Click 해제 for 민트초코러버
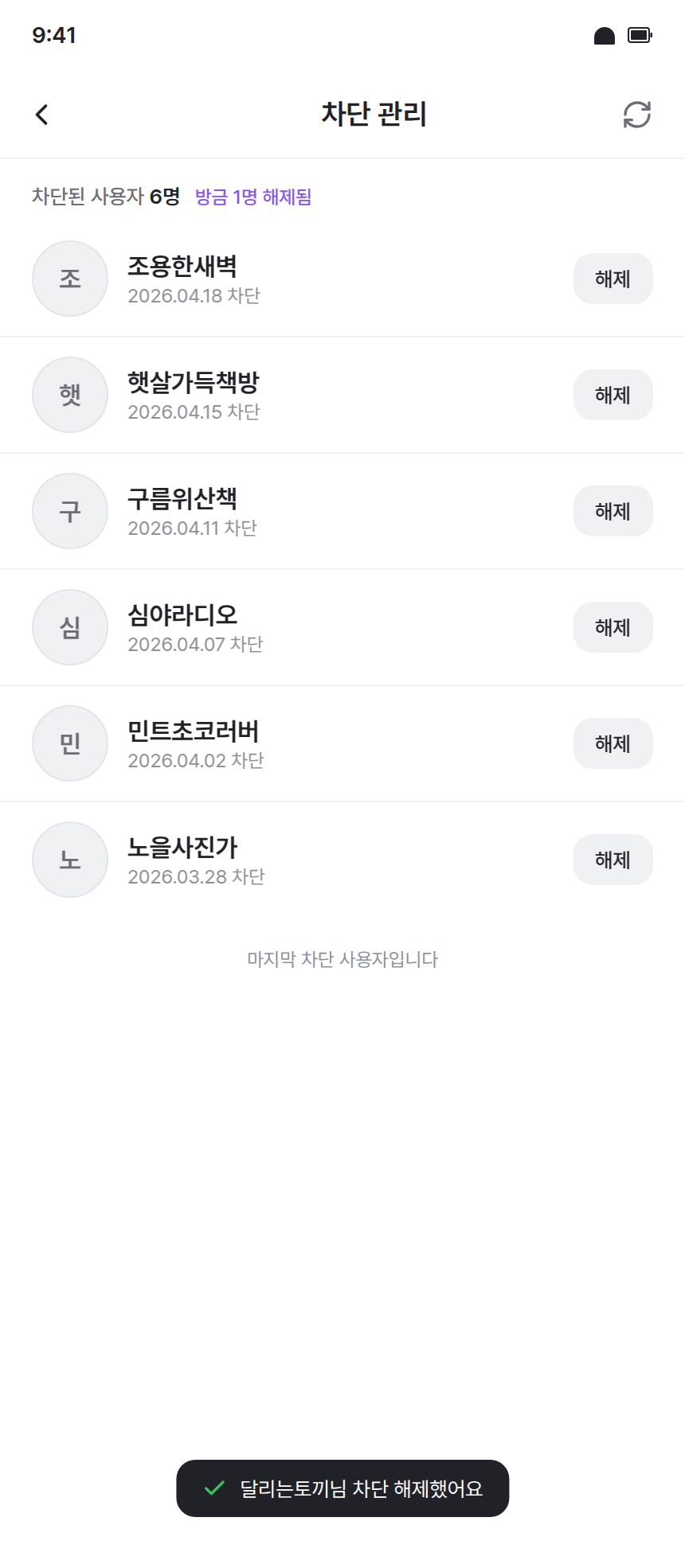This screenshot has width=685, height=1568. point(613,743)
